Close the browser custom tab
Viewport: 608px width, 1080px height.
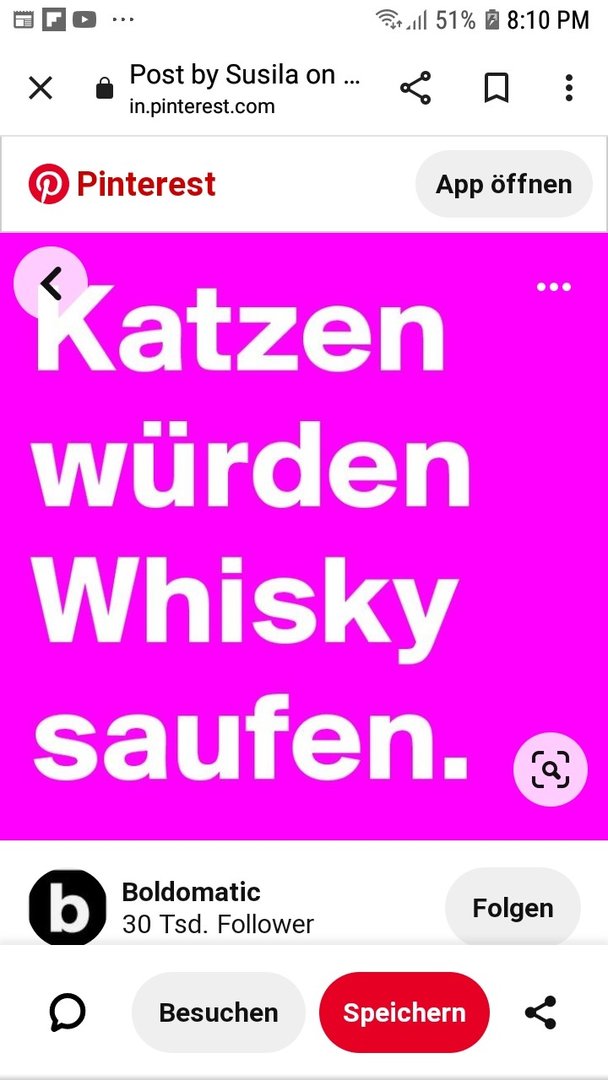click(x=40, y=89)
